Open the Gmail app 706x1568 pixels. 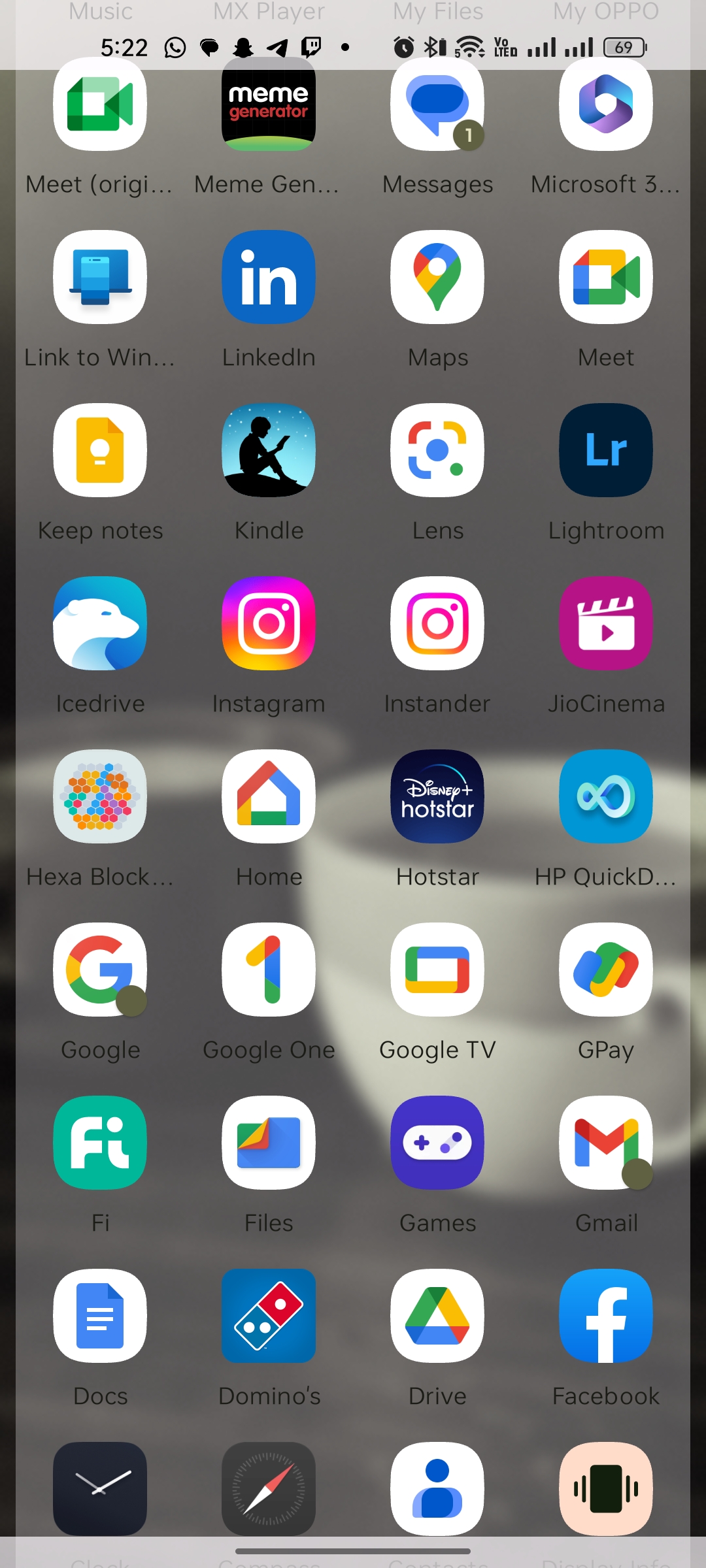click(606, 1143)
